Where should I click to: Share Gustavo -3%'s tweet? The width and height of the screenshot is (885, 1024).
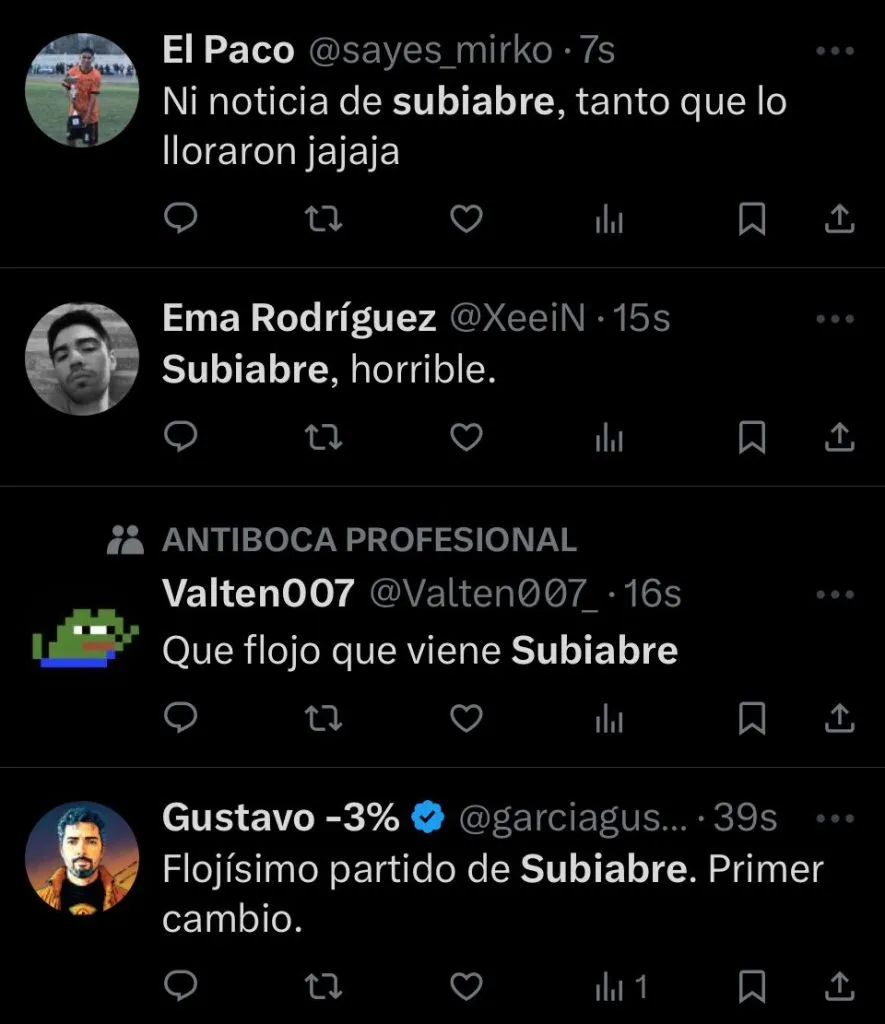[x=839, y=988]
